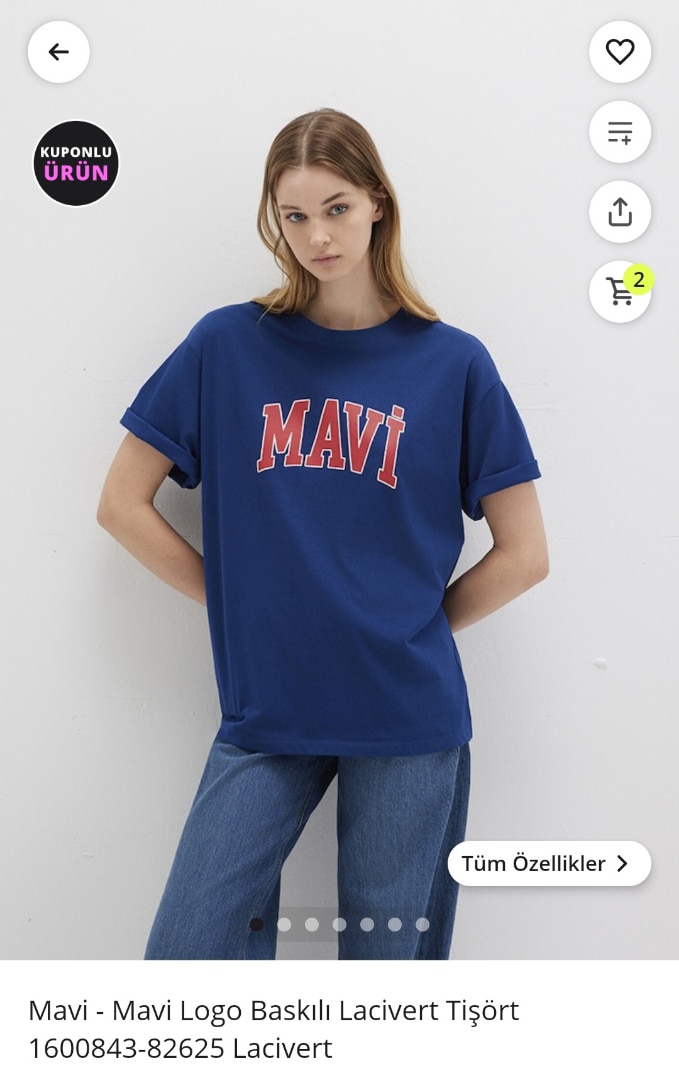This screenshot has height=1080, width=679.
Task: Add this t-shirt to favorites
Action: (620, 52)
